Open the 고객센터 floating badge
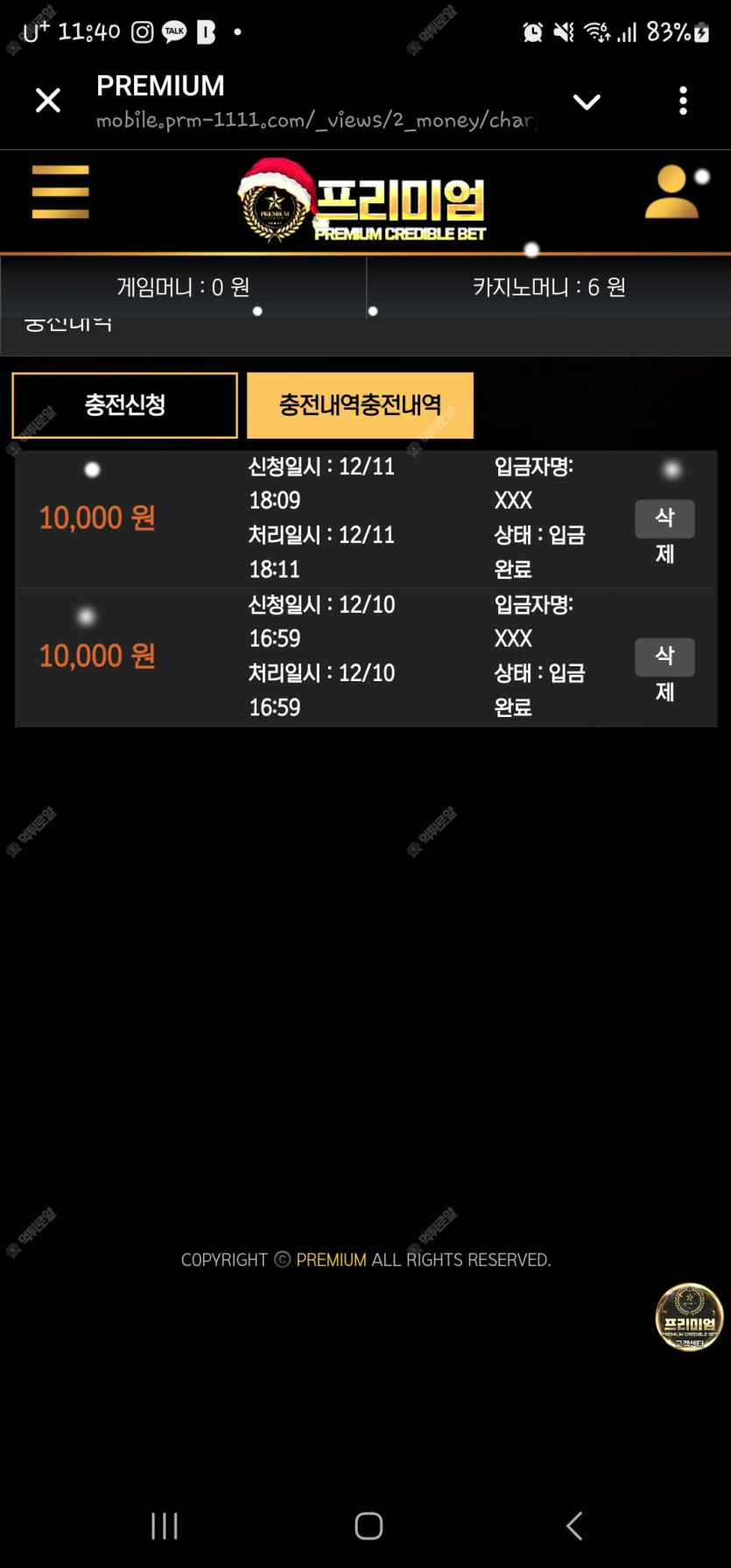The width and height of the screenshot is (731, 1568). click(x=689, y=1317)
